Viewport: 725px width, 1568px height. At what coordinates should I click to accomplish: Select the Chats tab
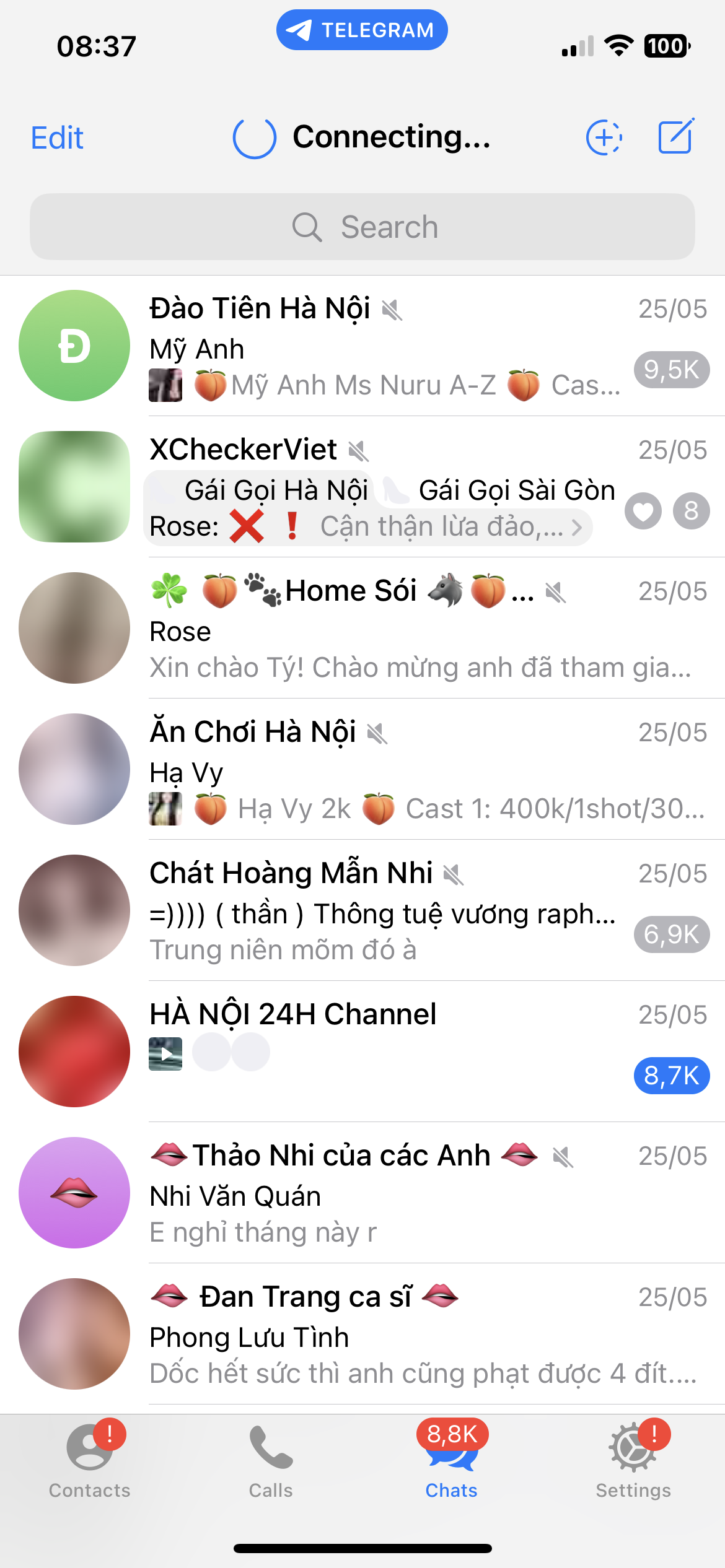coord(452,1461)
